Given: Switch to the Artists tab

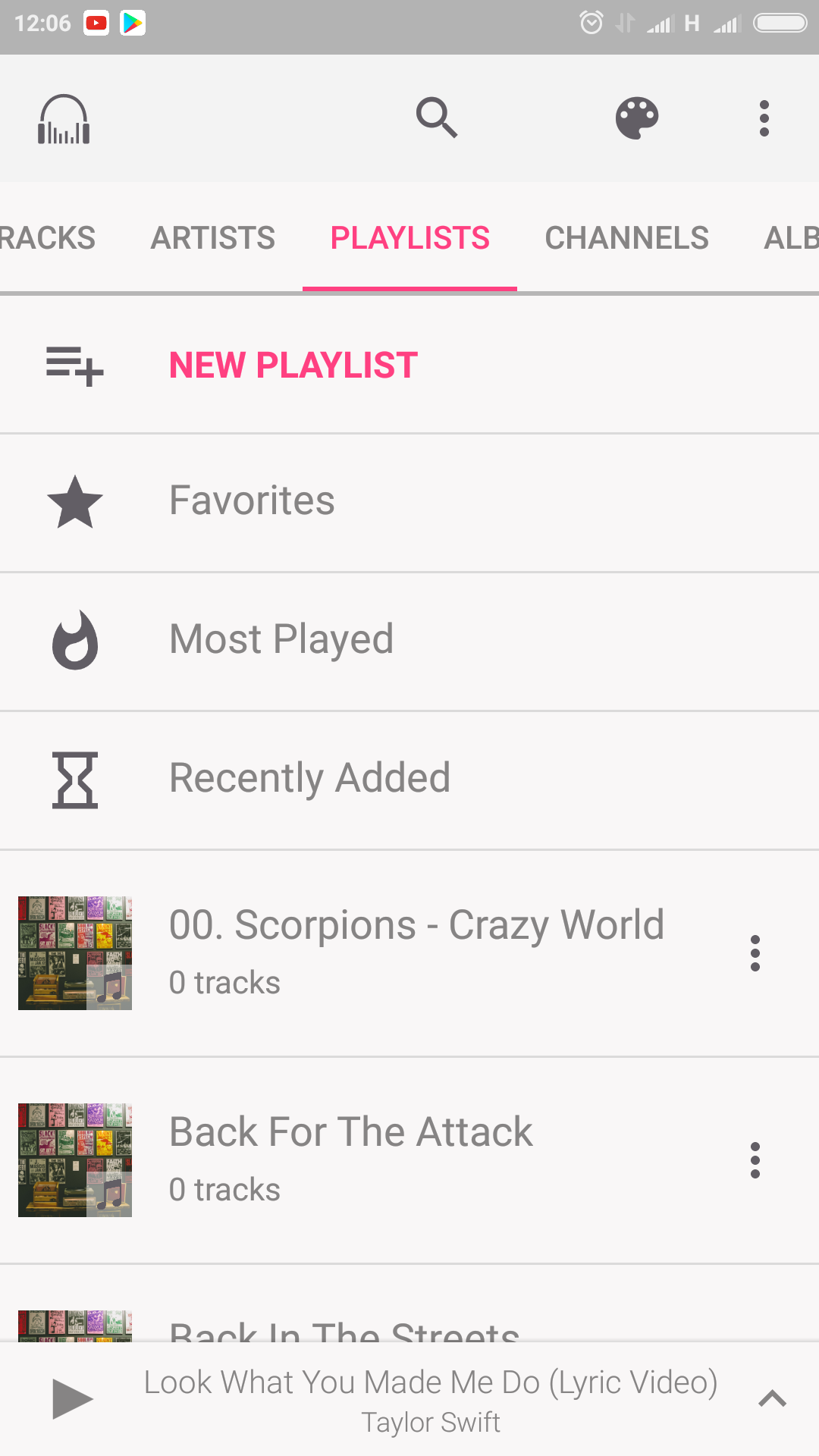Looking at the screenshot, I should tap(213, 238).
